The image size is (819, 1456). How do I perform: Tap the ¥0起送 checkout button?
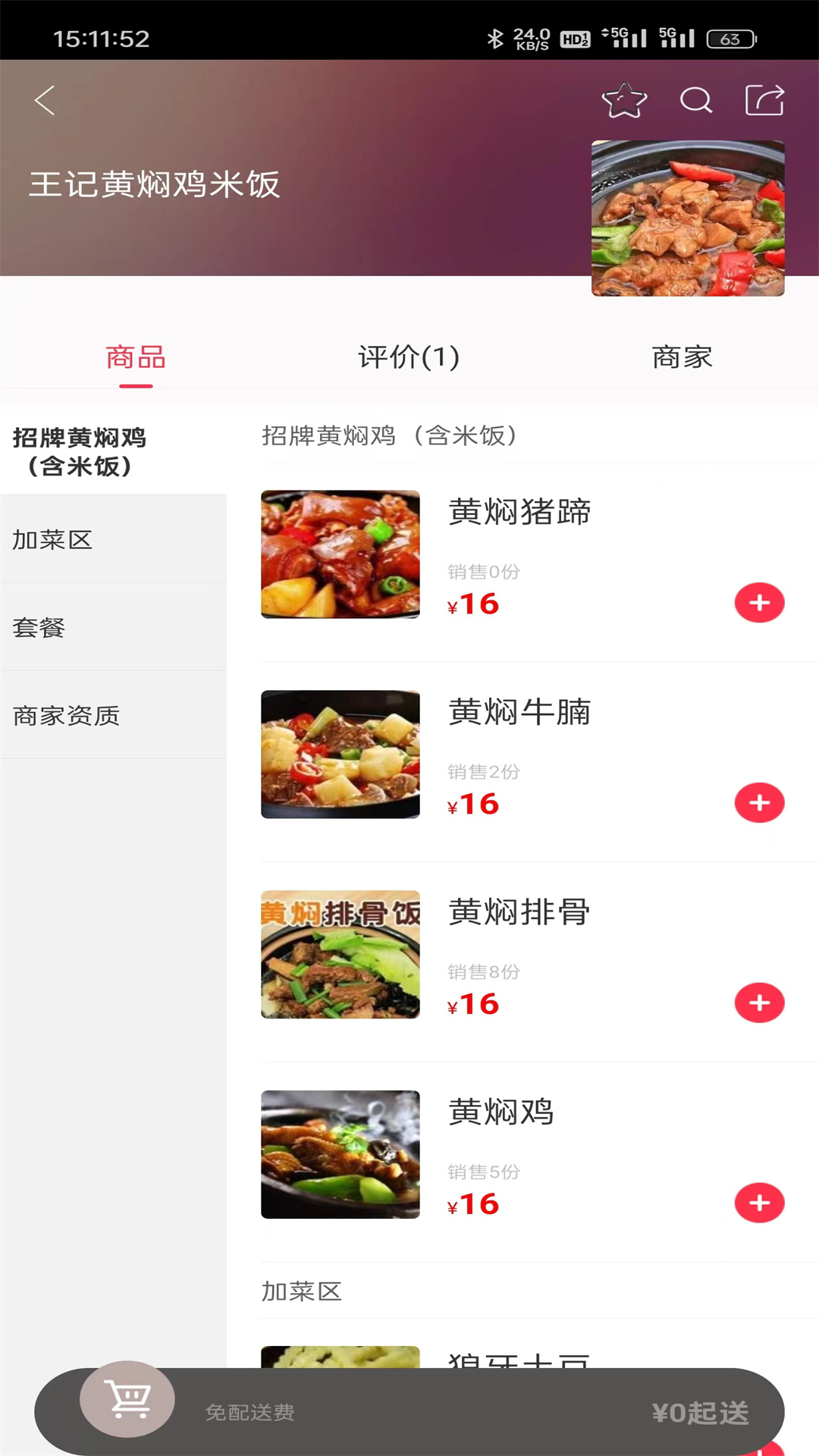(700, 1413)
